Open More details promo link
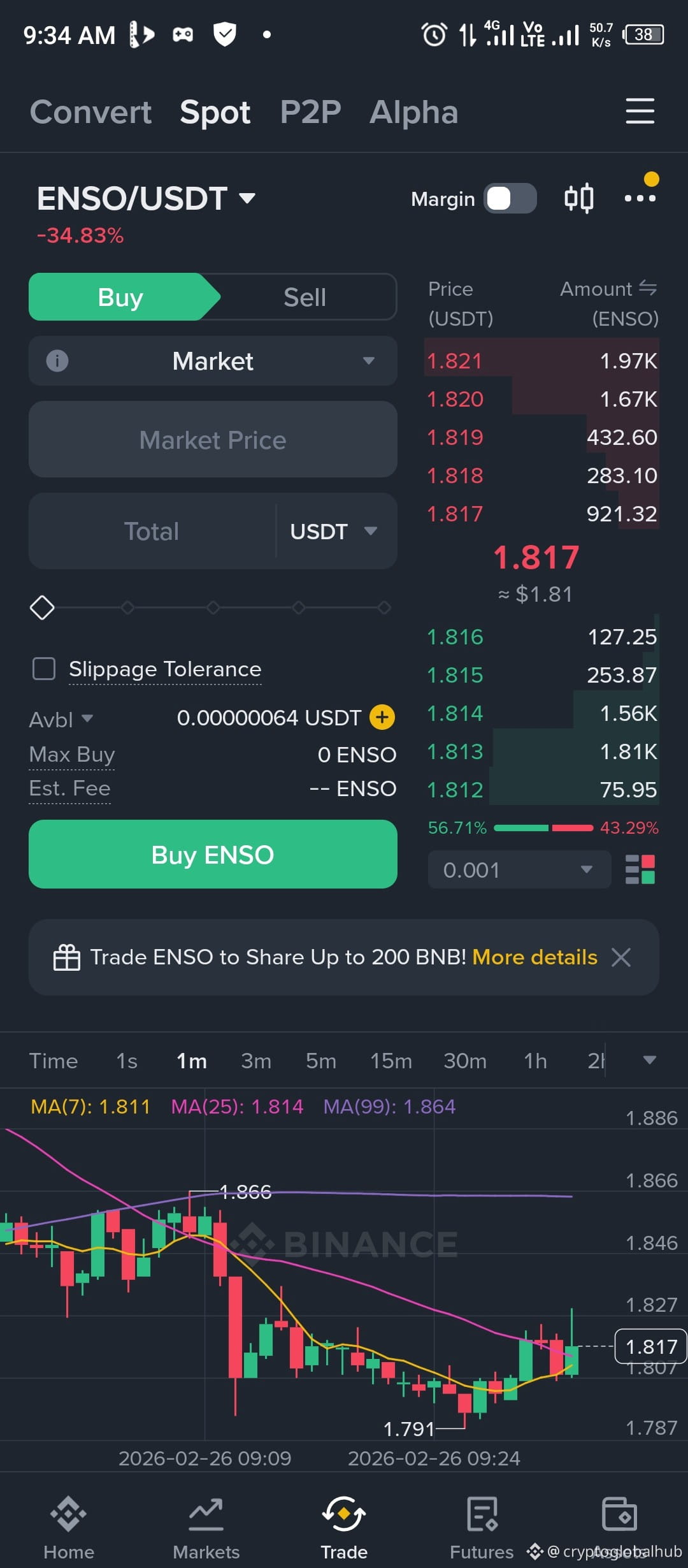The width and height of the screenshot is (688, 1568). [535, 957]
